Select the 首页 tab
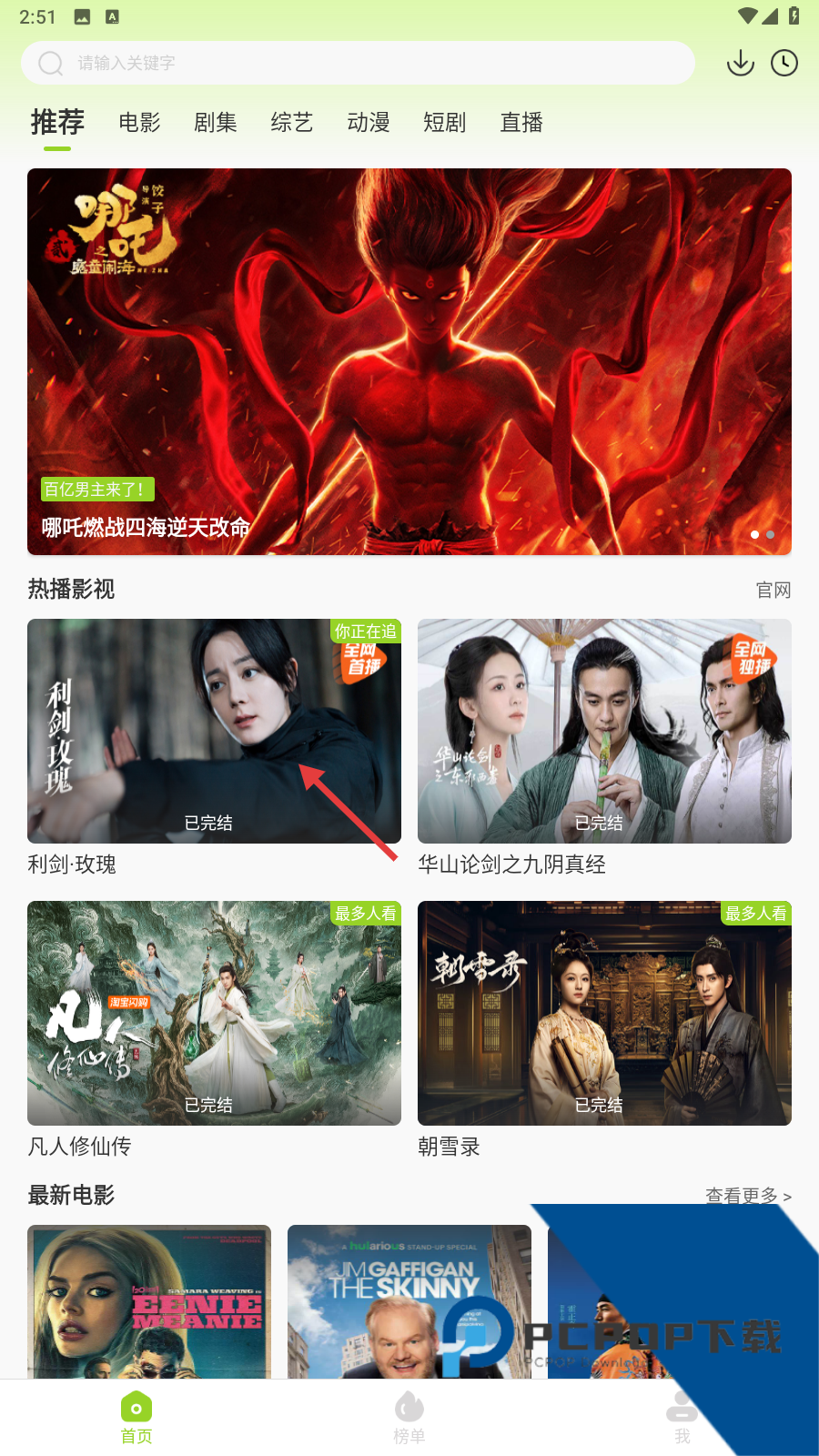The width and height of the screenshot is (819, 1456). pos(136,1418)
